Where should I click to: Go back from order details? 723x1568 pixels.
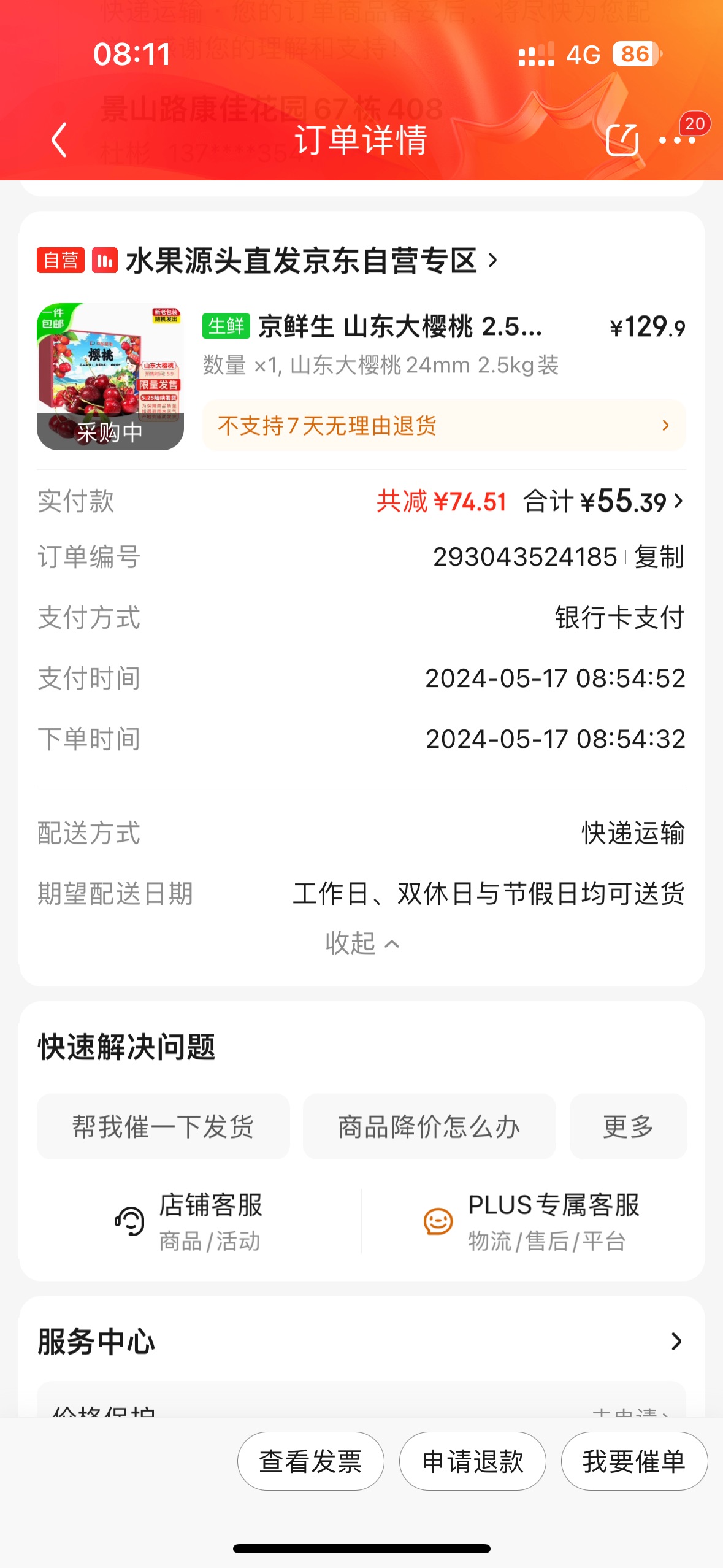[x=59, y=140]
